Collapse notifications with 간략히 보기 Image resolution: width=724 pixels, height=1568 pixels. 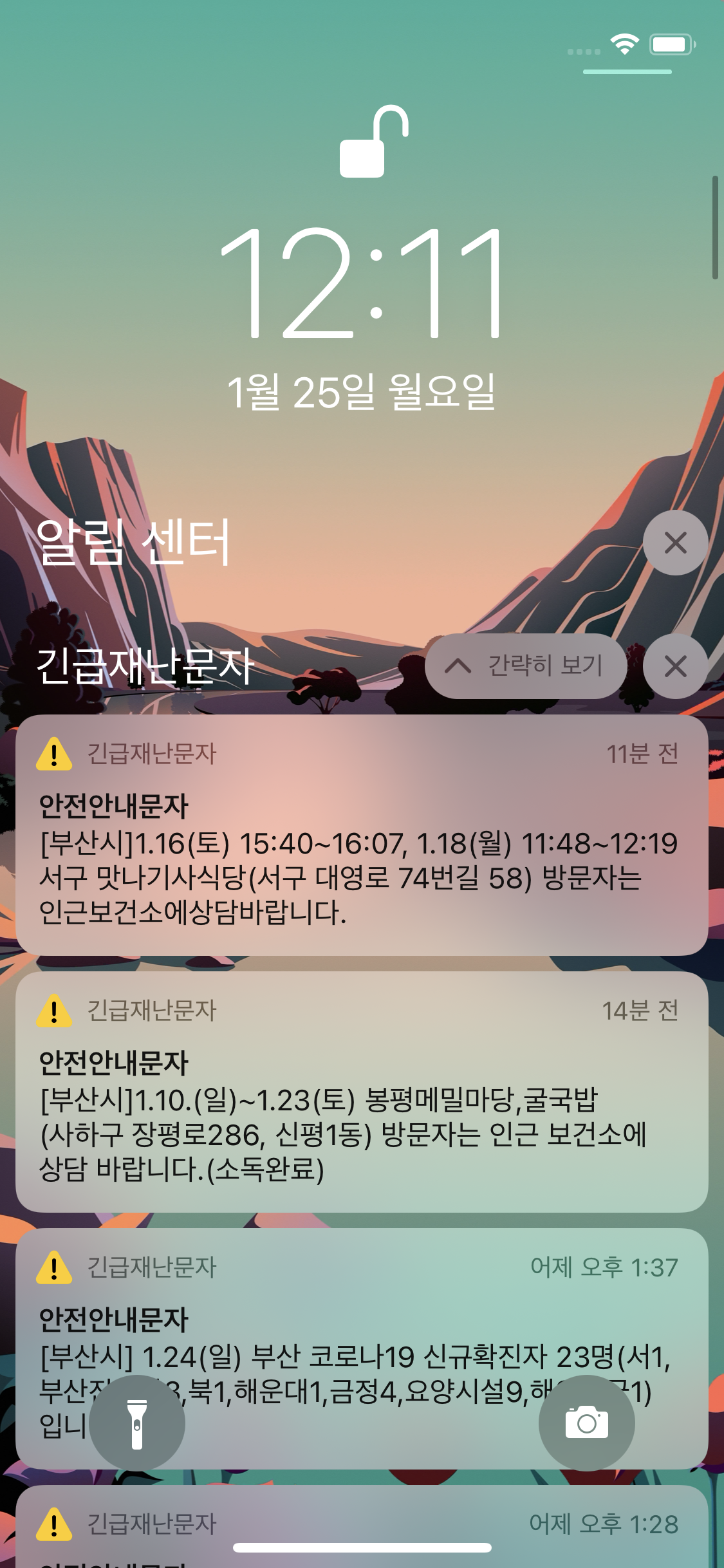pos(526,666)
